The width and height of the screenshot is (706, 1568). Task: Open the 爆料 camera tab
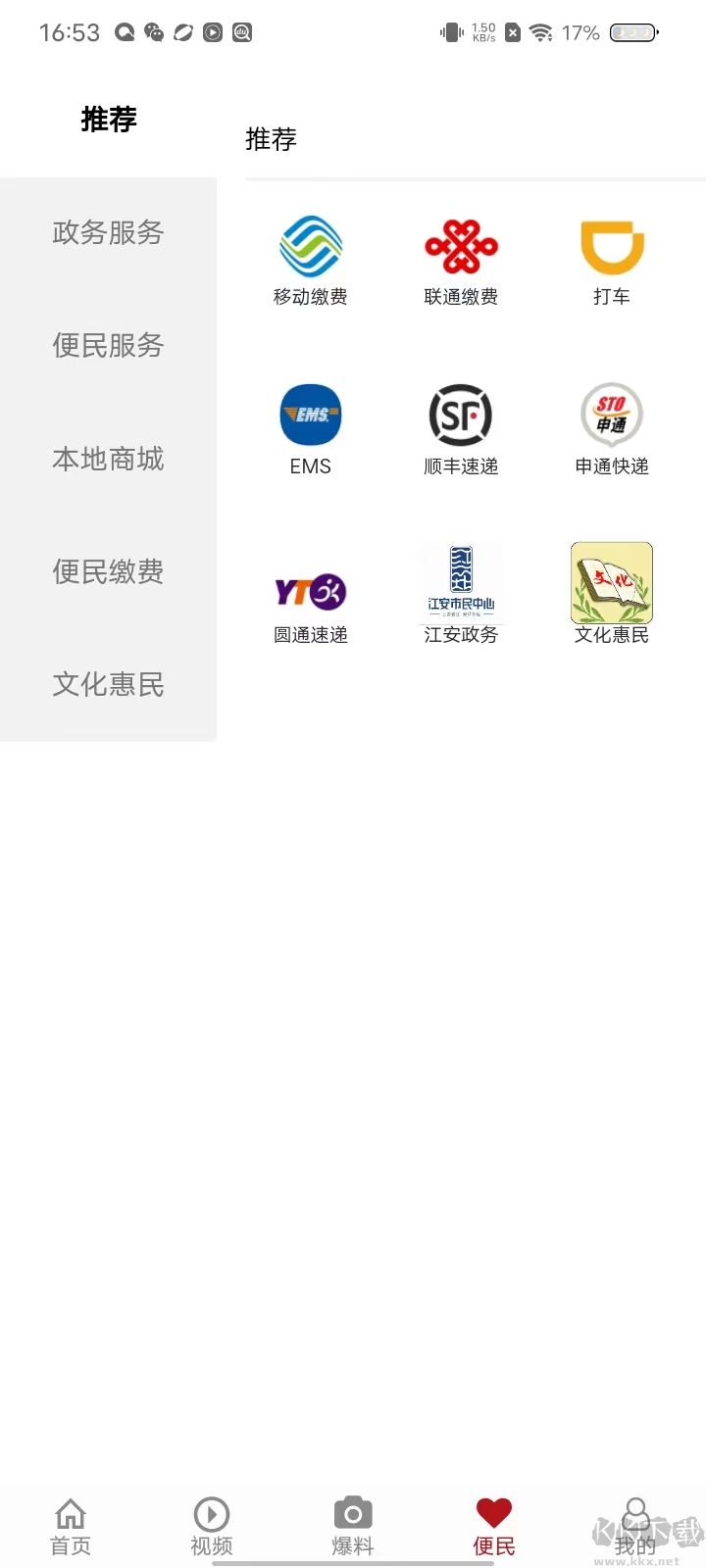[x=353, y=1527]
